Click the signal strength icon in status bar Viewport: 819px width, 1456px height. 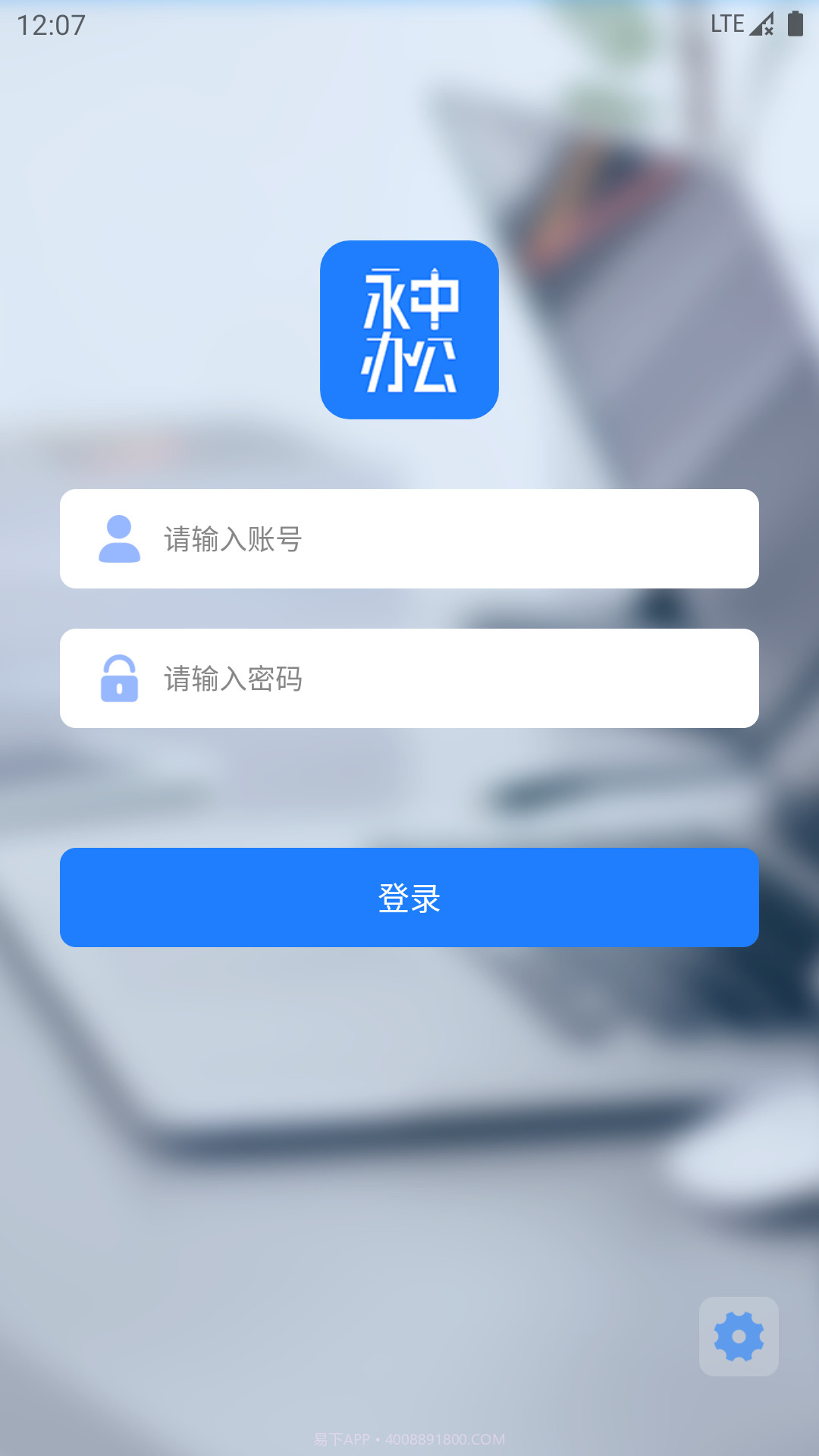coord(764,23)
